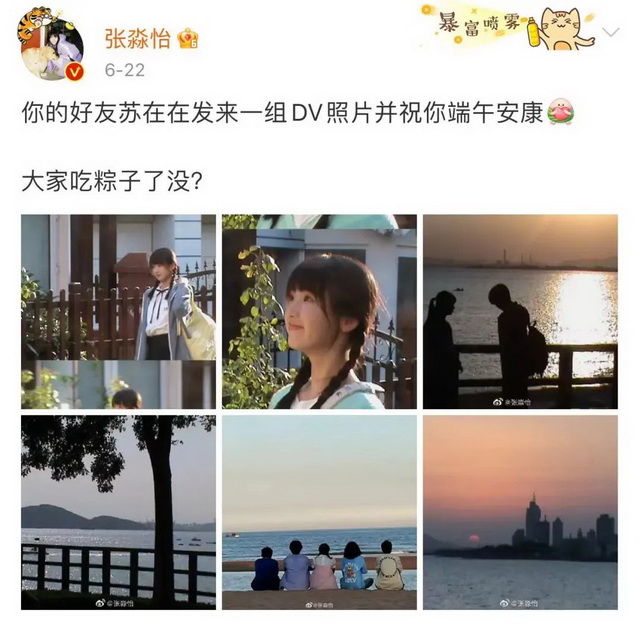View close-up photo of girl with braids

tap(319, 311)
